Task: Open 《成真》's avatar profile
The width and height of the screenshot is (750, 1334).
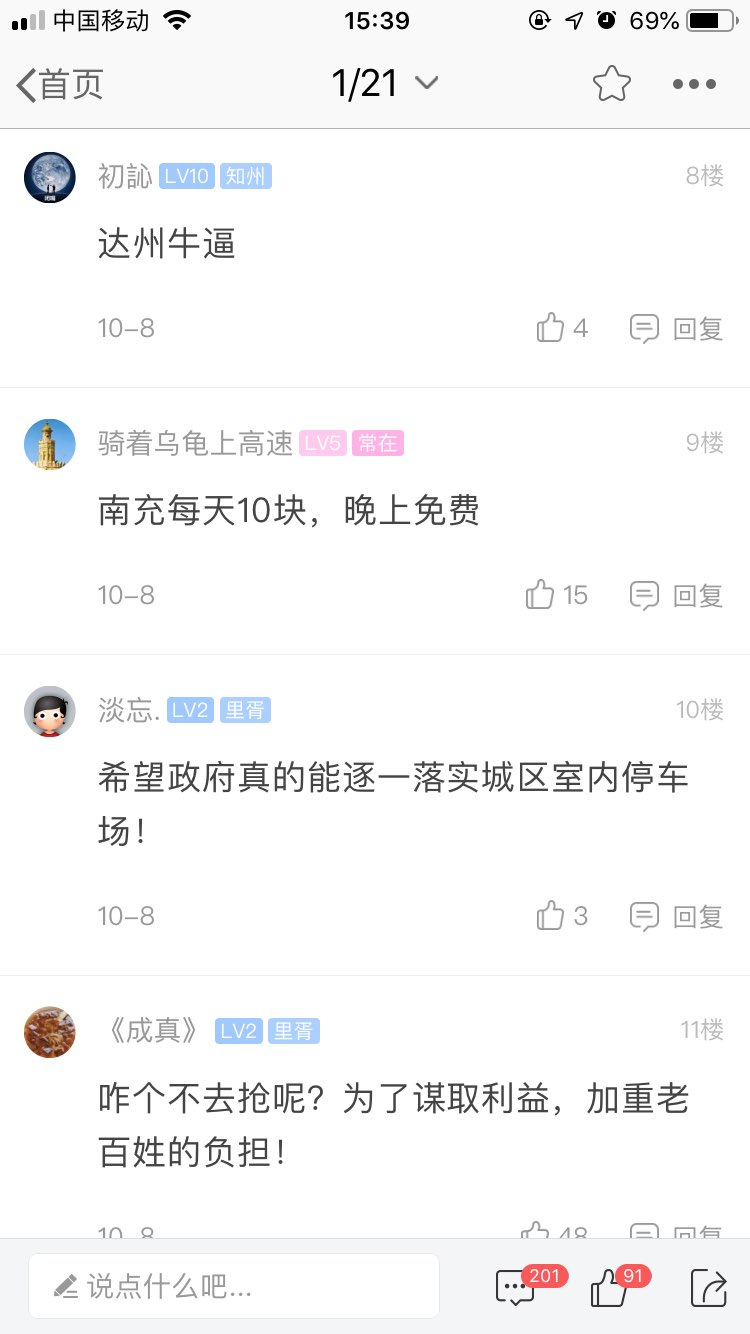Action: [49, 1031]
